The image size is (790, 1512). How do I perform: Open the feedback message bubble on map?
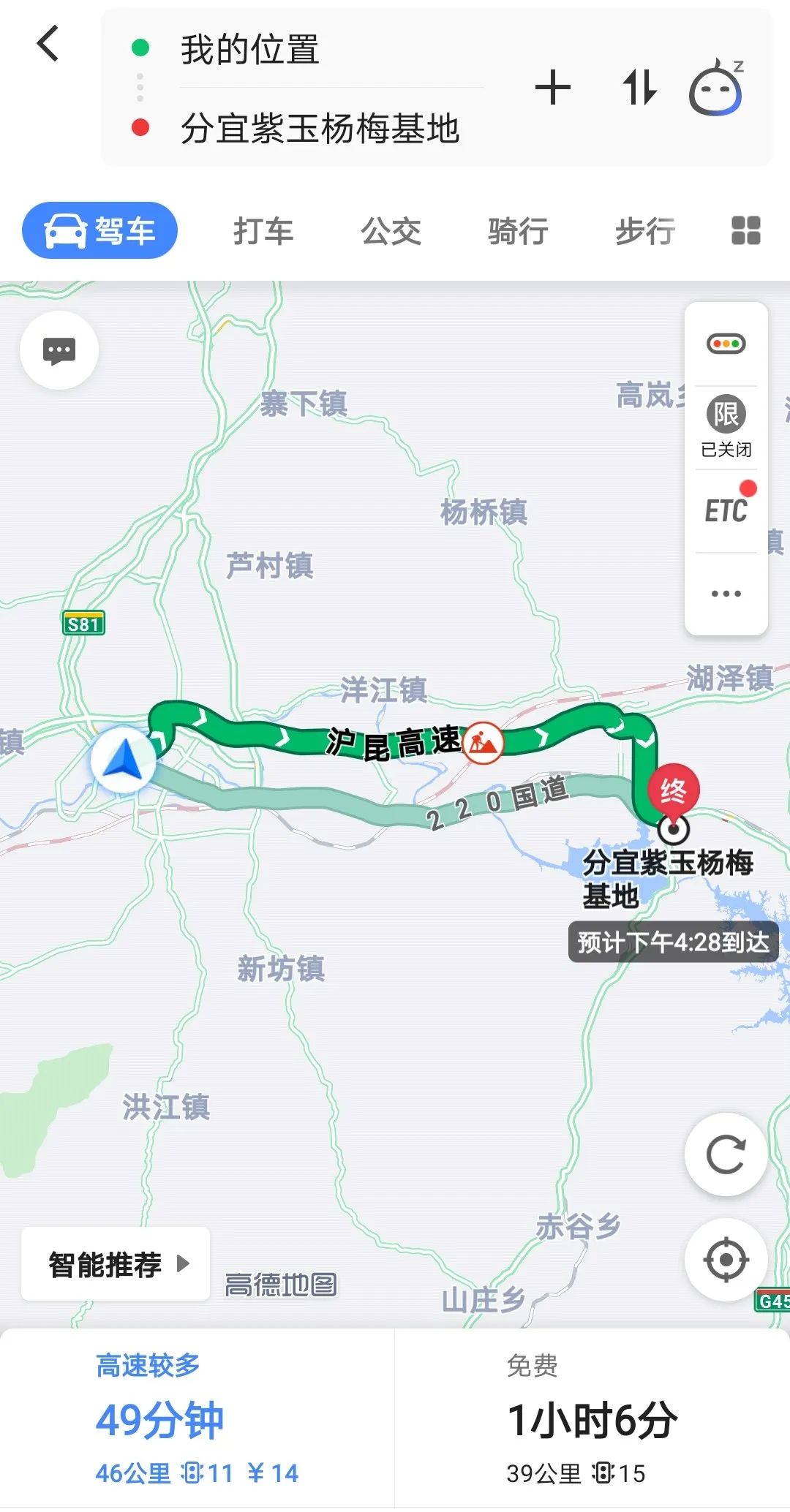59,350
